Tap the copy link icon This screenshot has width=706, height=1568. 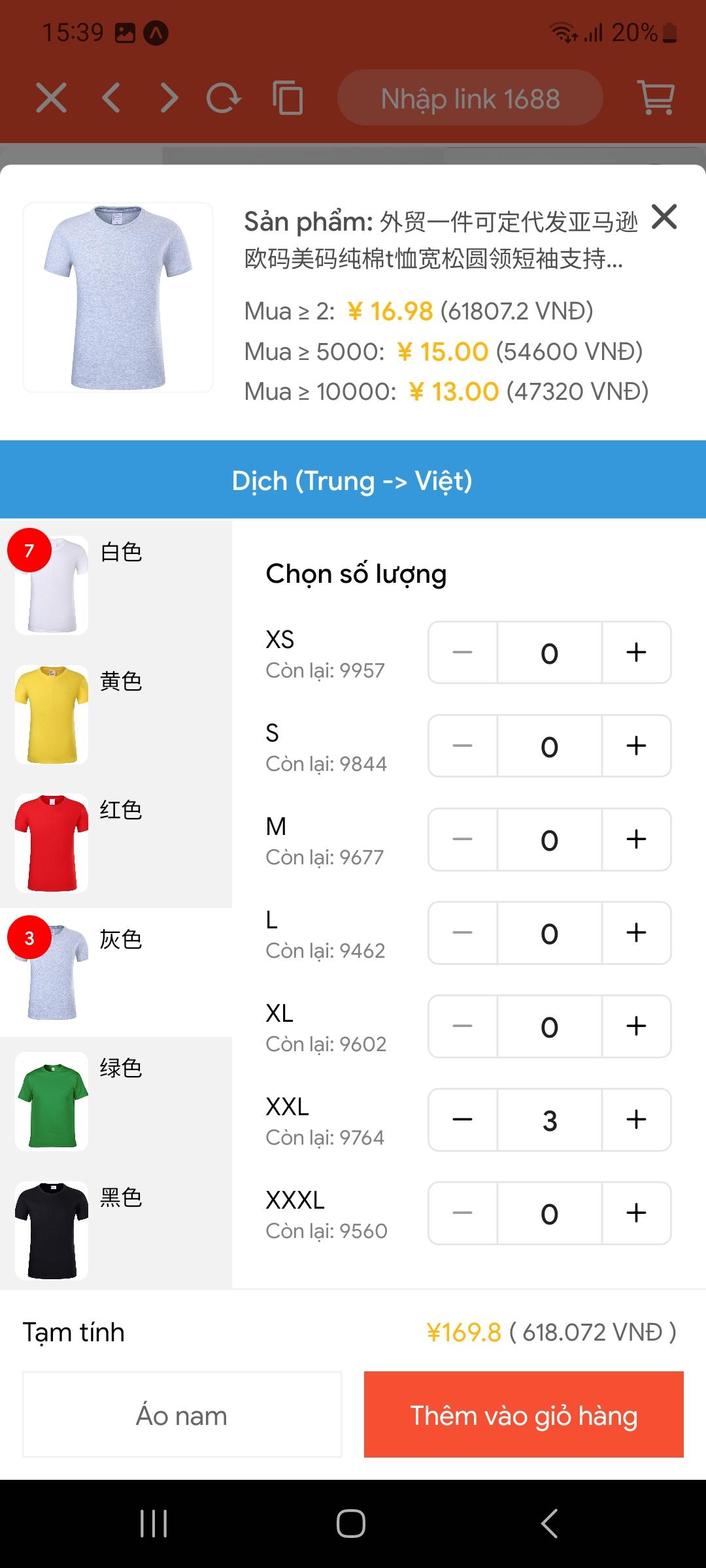(288, 98)
